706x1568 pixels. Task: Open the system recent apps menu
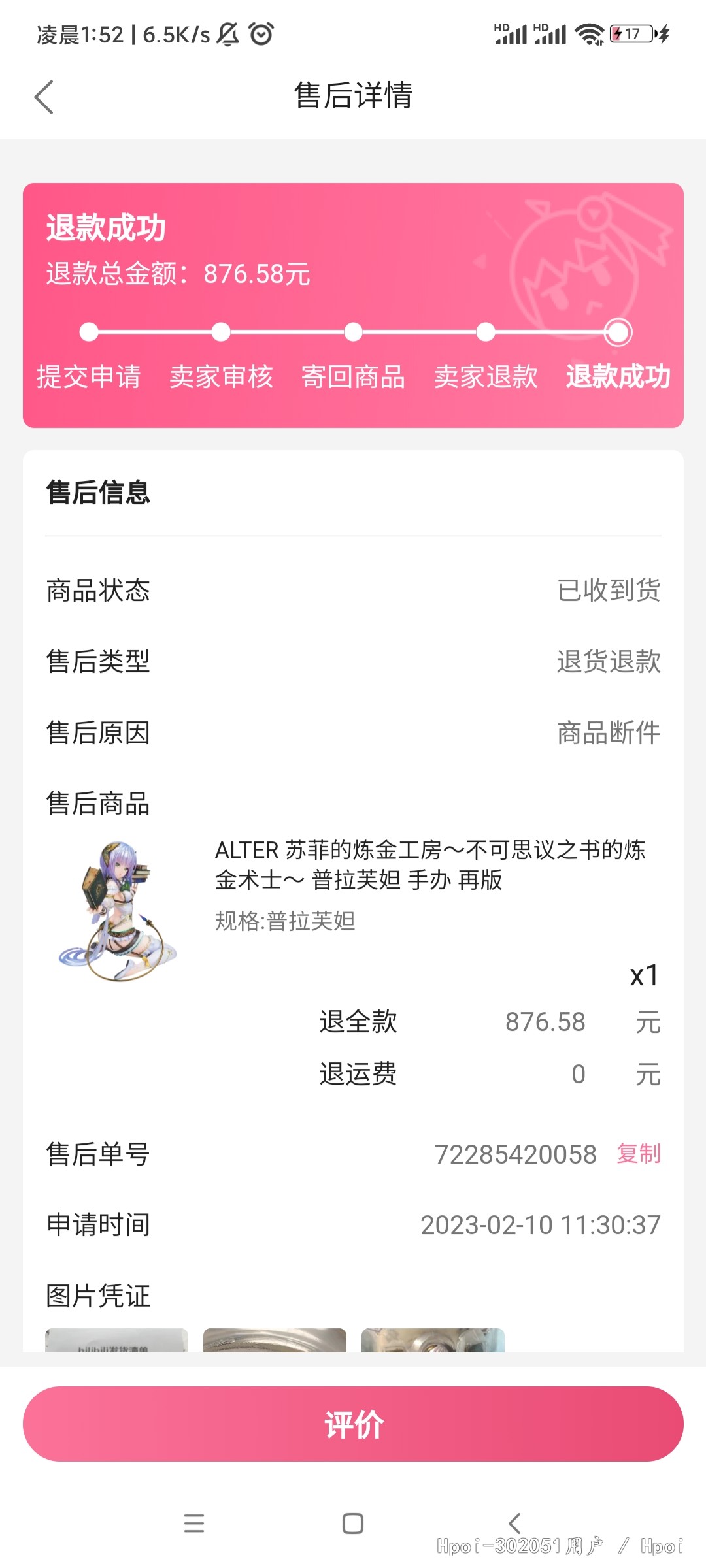tap(194, 1524)
